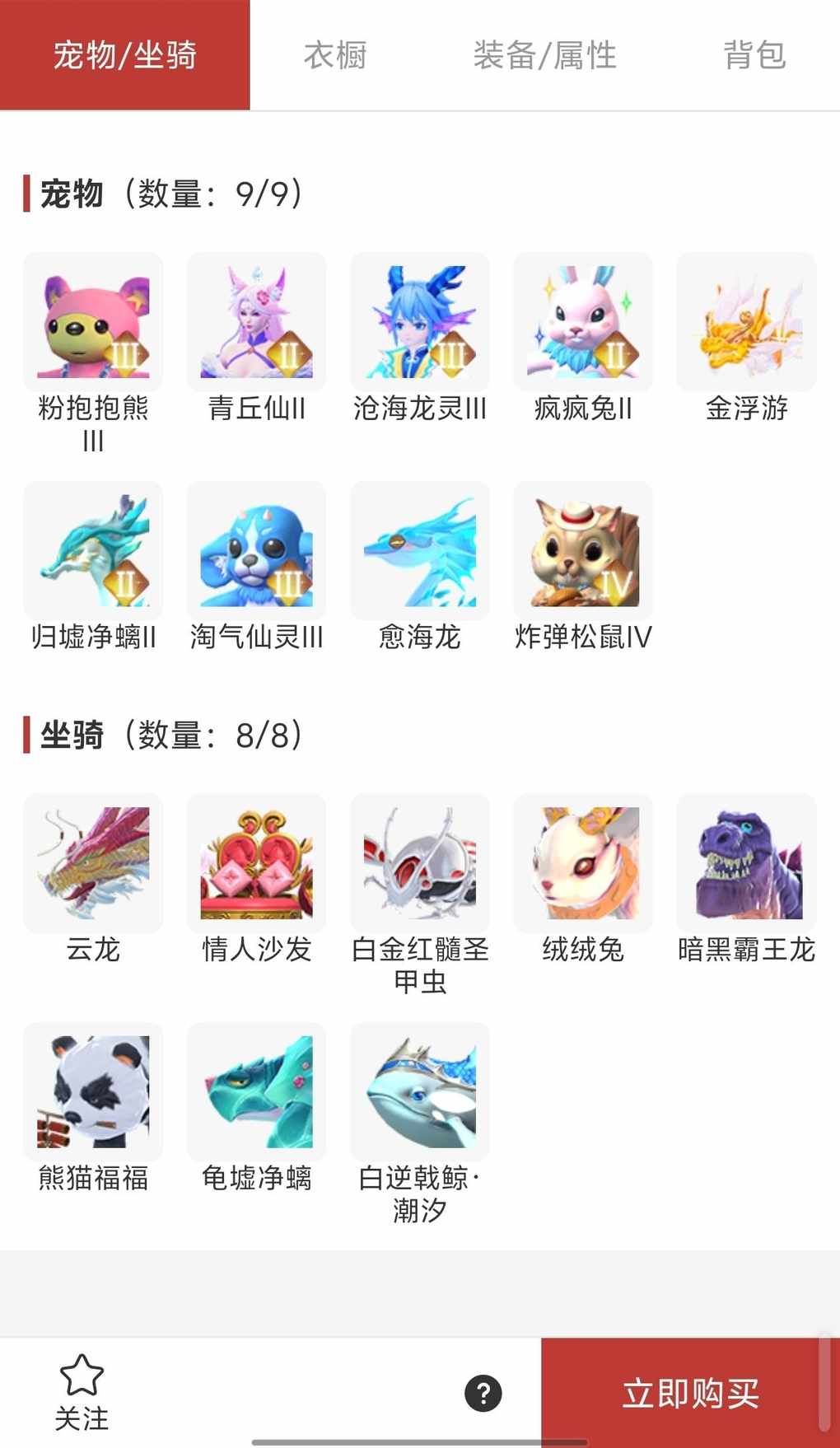Tap the 白逆戟鲸·潮汐 mount
Viewport: 840px width, 1448px height.
tap(420, 1092)
